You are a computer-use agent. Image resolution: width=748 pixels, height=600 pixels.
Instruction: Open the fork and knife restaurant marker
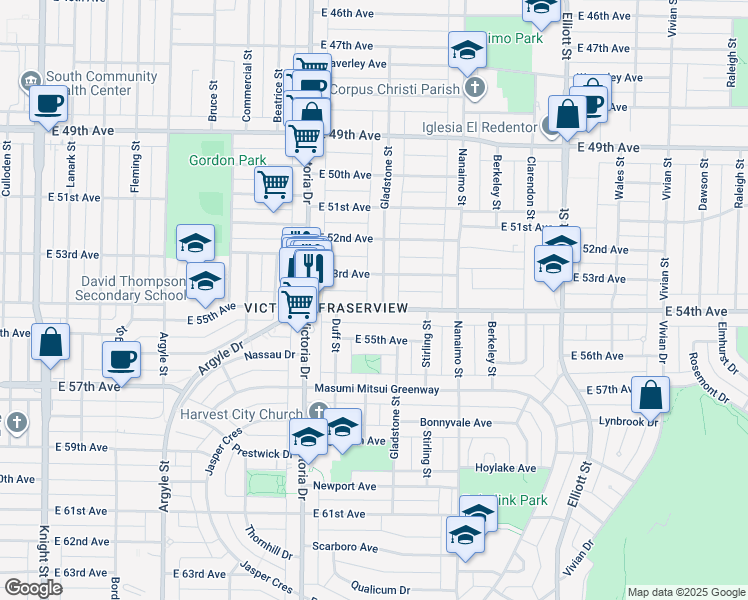304,266
